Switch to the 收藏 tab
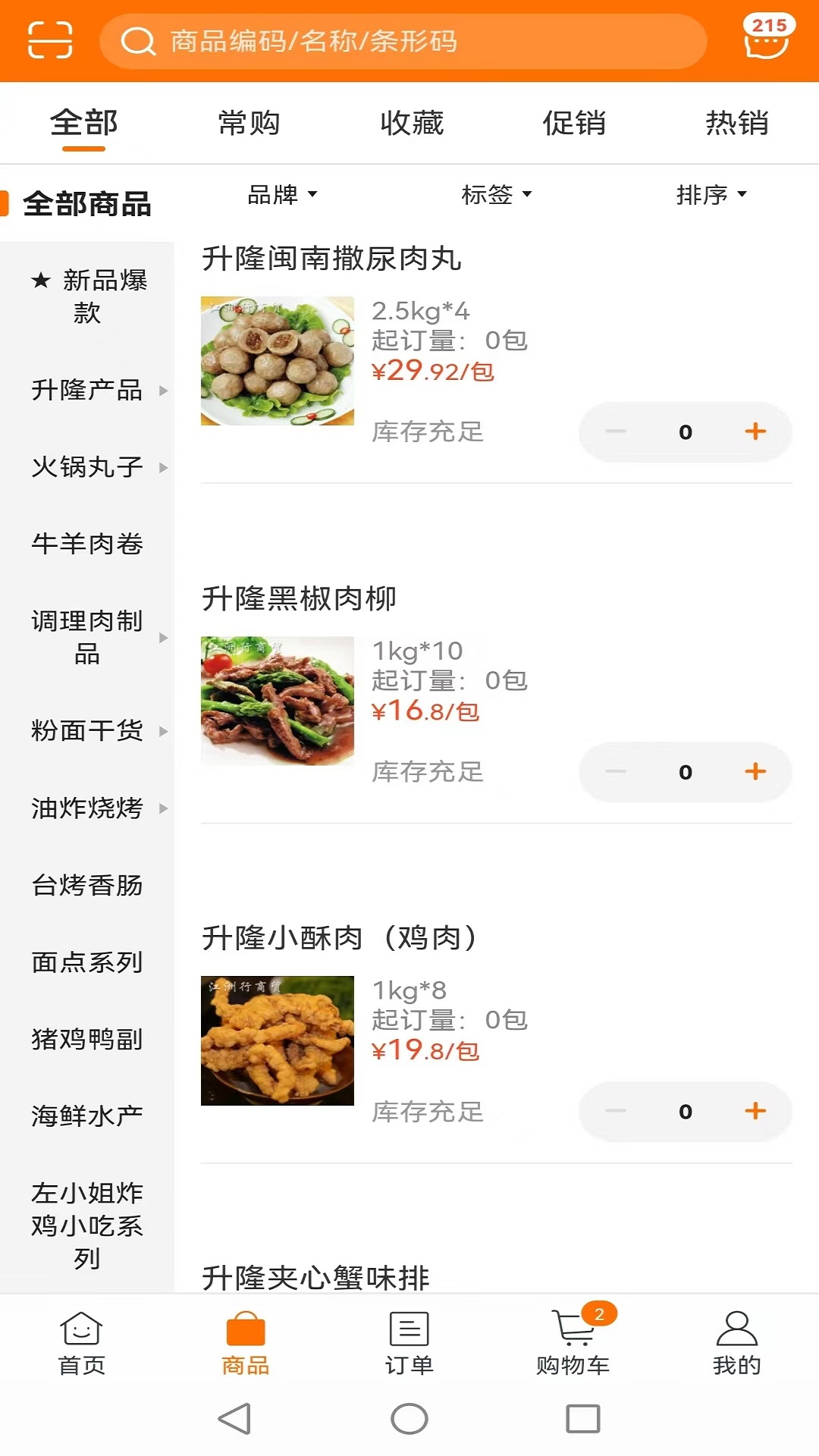 click(412, 123)
